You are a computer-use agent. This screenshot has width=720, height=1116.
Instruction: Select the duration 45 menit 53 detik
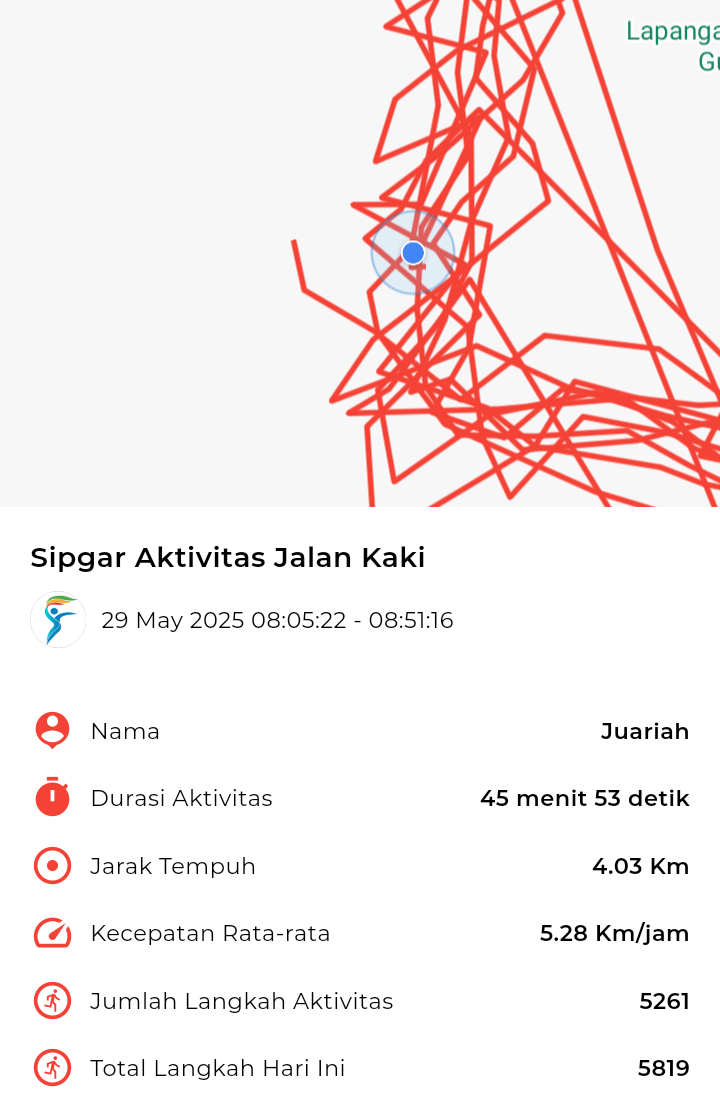click(584, 798)
